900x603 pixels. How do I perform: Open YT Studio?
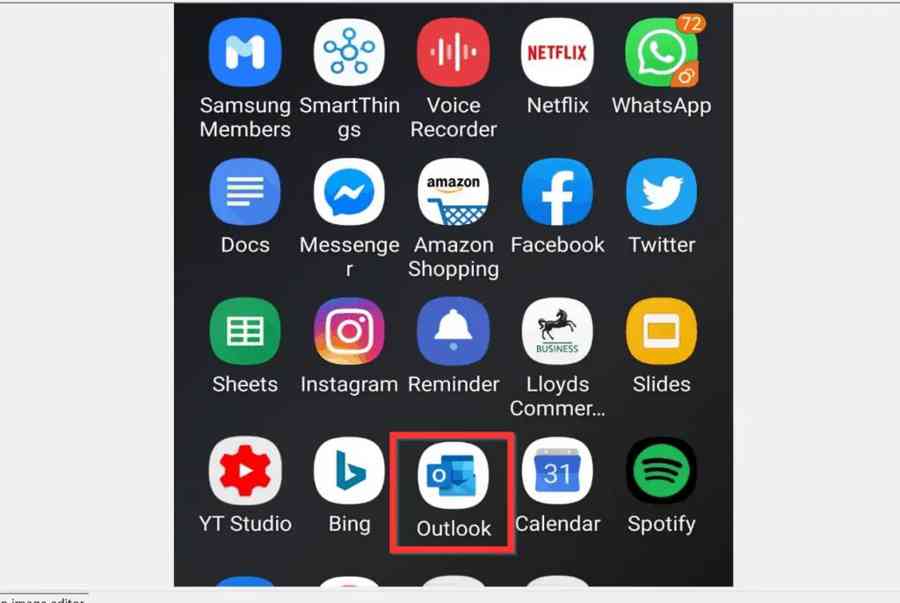245,472
